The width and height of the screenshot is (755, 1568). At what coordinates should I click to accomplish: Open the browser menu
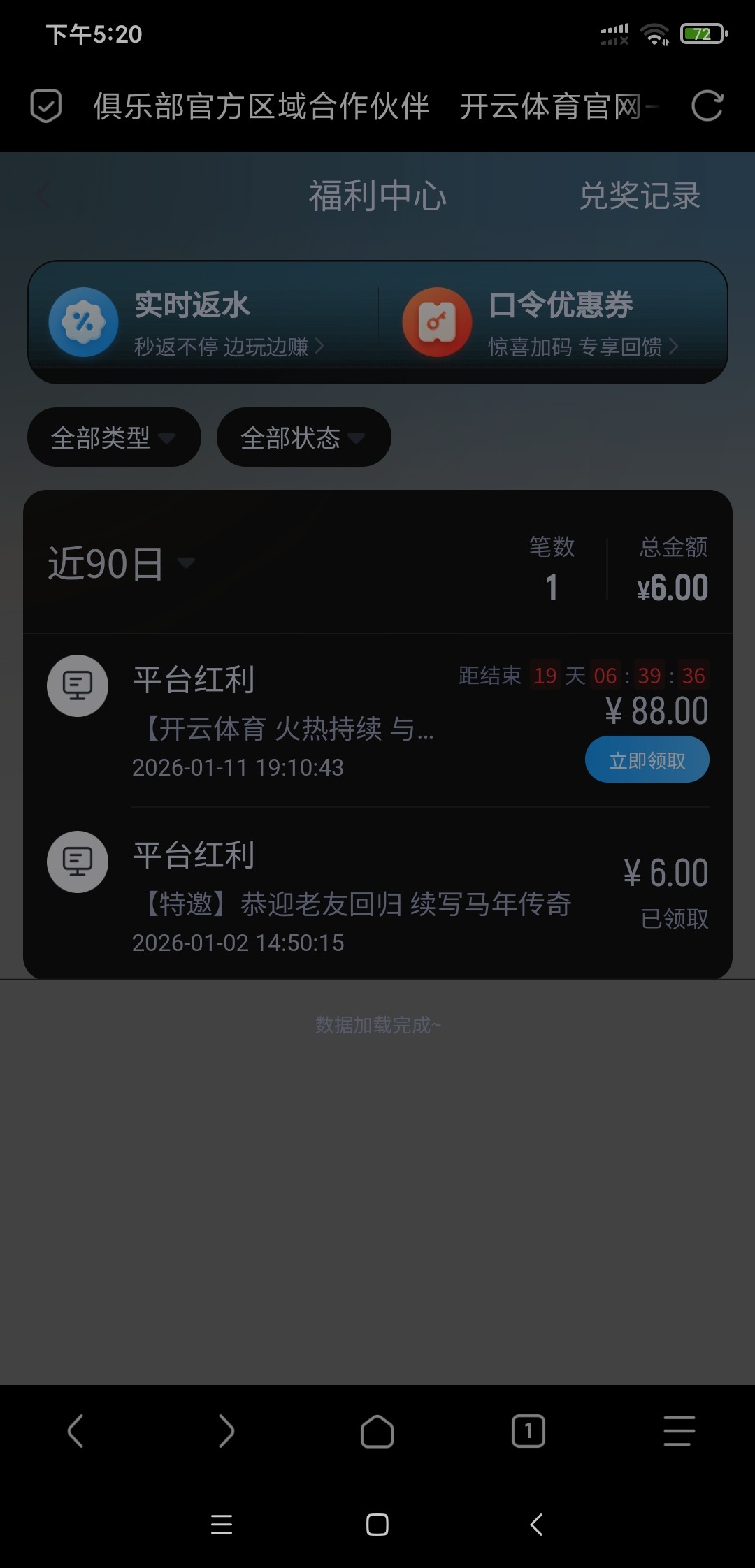(679, 1431)
